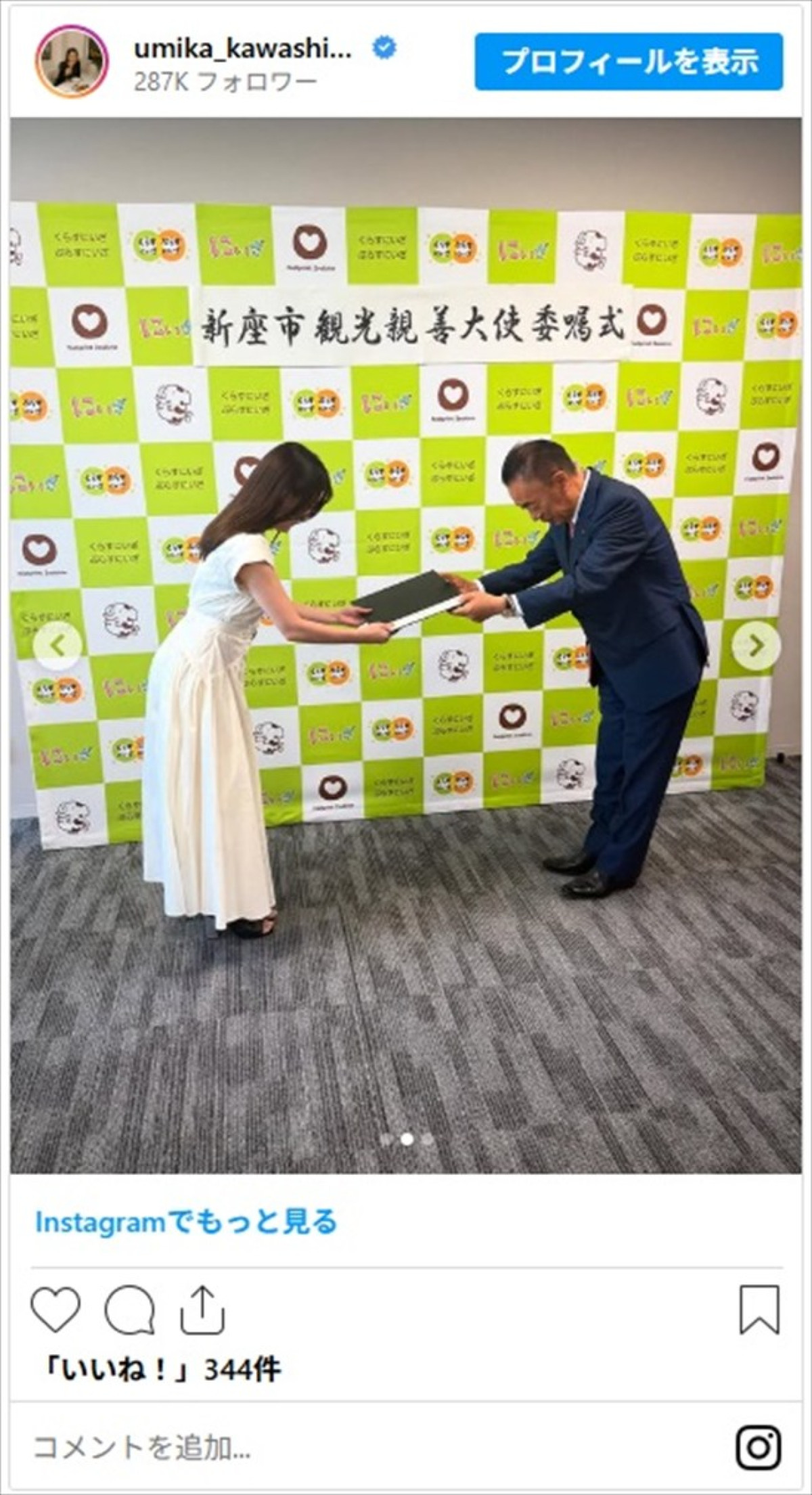Screen dimensions: 812x1495
Task: Tap the umika_kawashi username link
Action: pos(242,49)
